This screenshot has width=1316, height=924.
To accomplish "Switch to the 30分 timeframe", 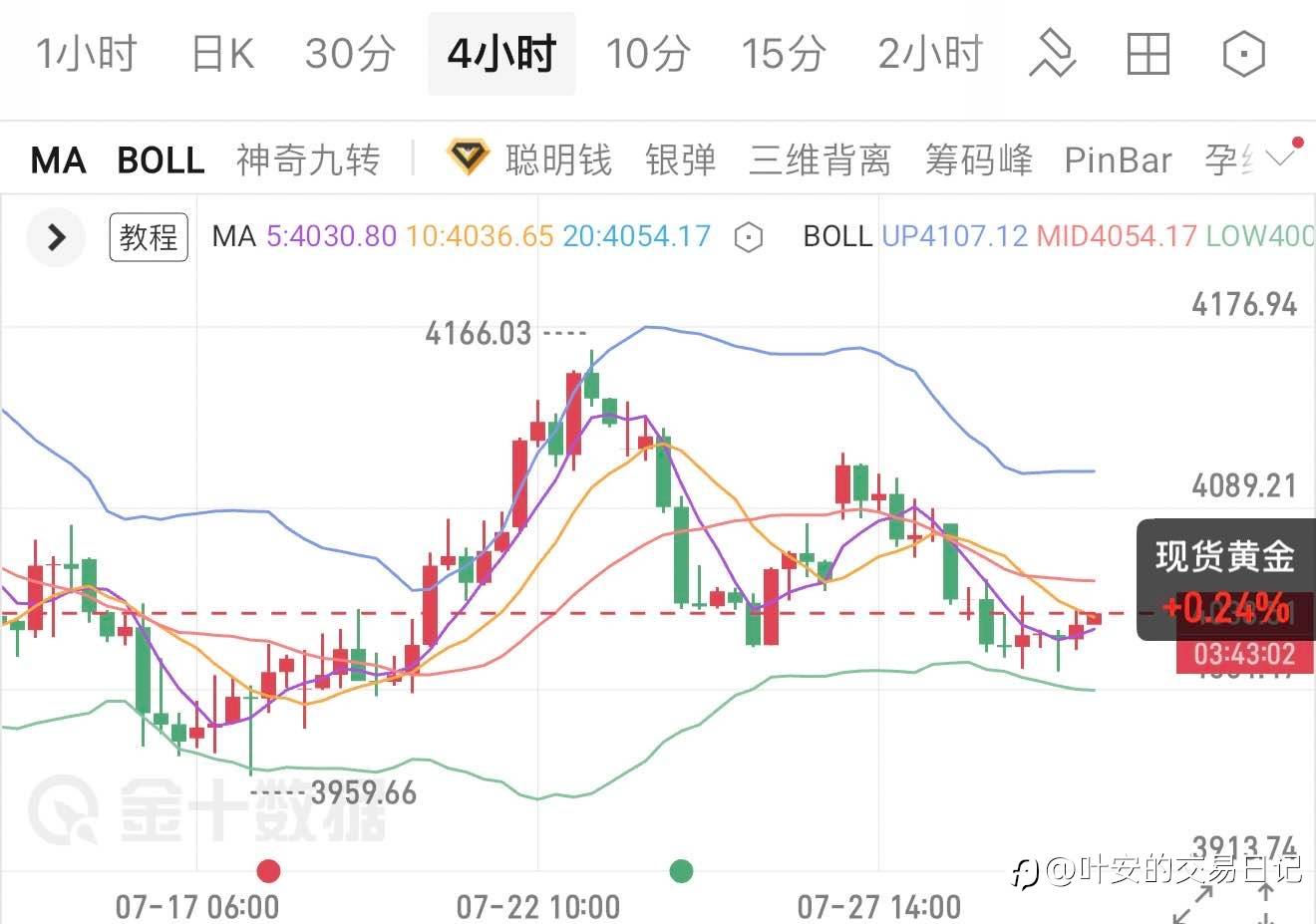I will (351, 54).
